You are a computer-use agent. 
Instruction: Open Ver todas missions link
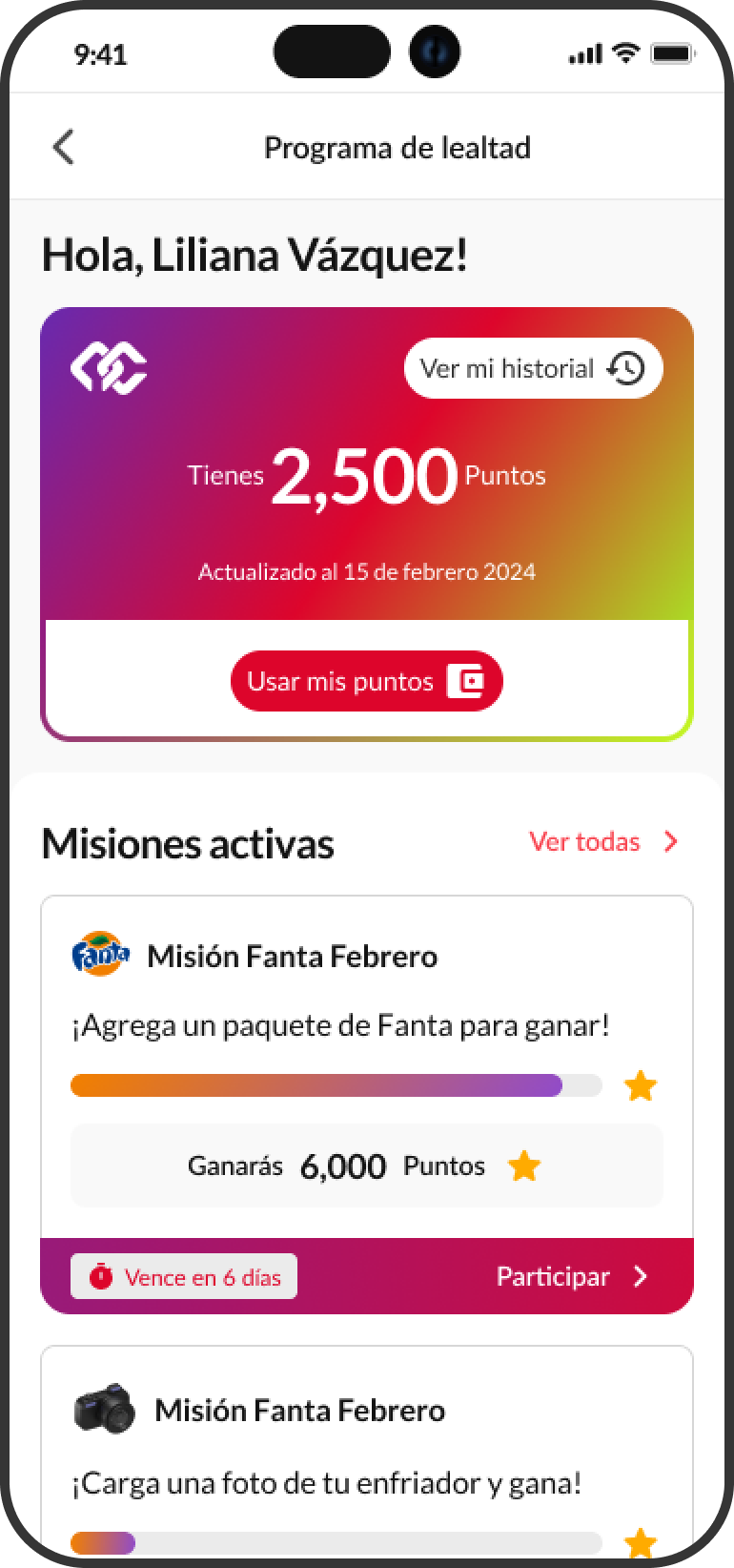(602, 842)
